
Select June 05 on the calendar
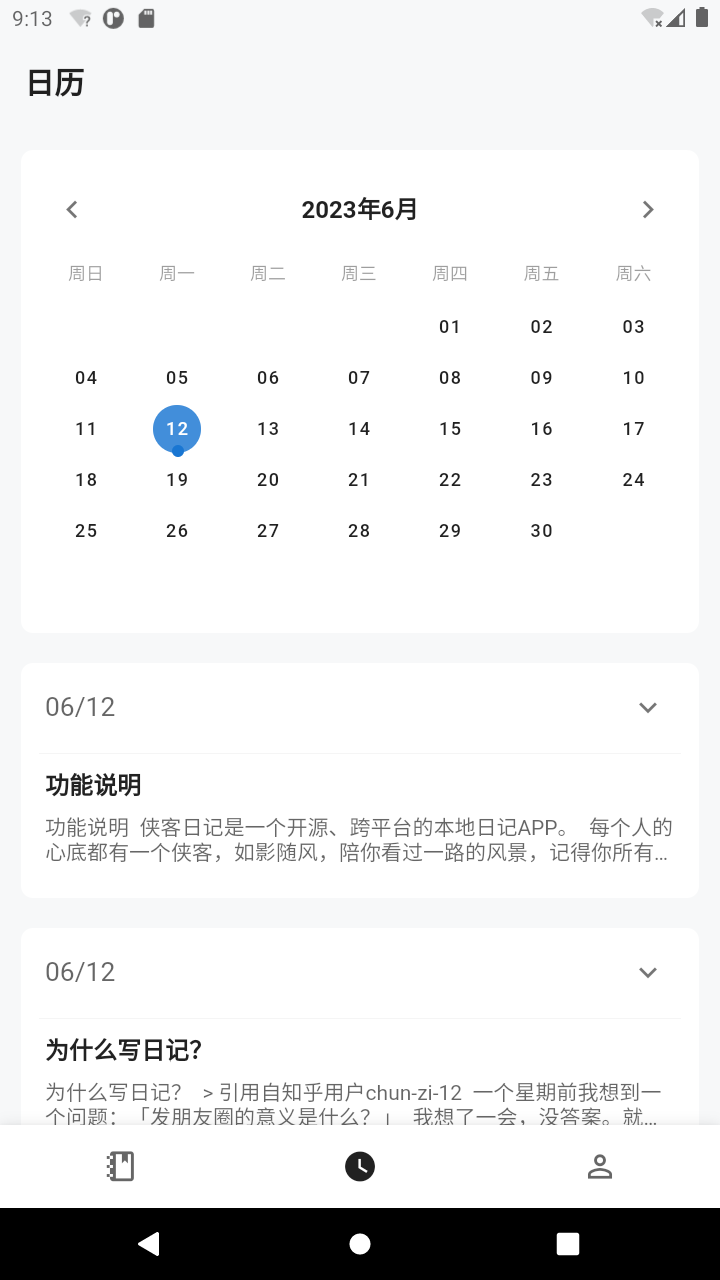[177, 377]
